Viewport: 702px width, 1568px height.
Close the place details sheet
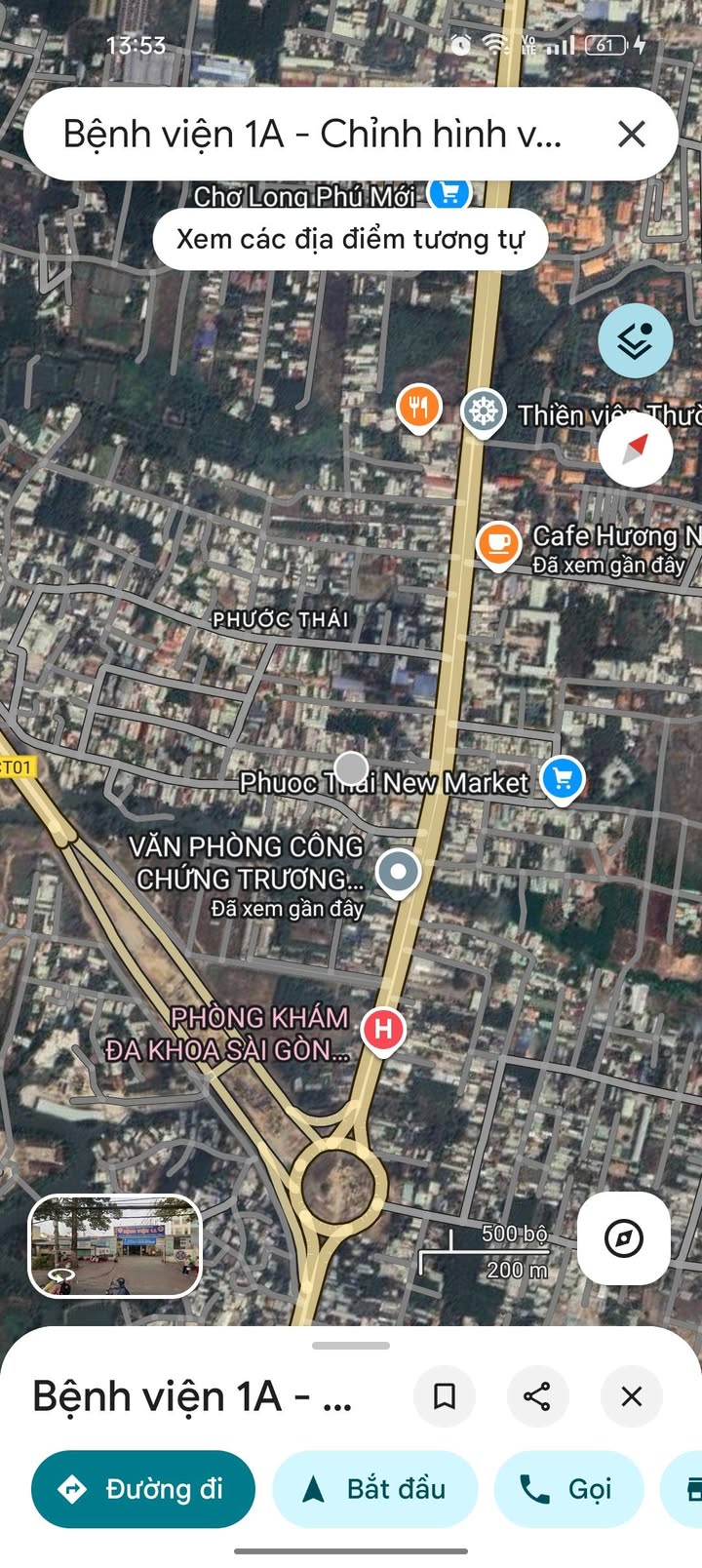click(x=632, y=1396)
